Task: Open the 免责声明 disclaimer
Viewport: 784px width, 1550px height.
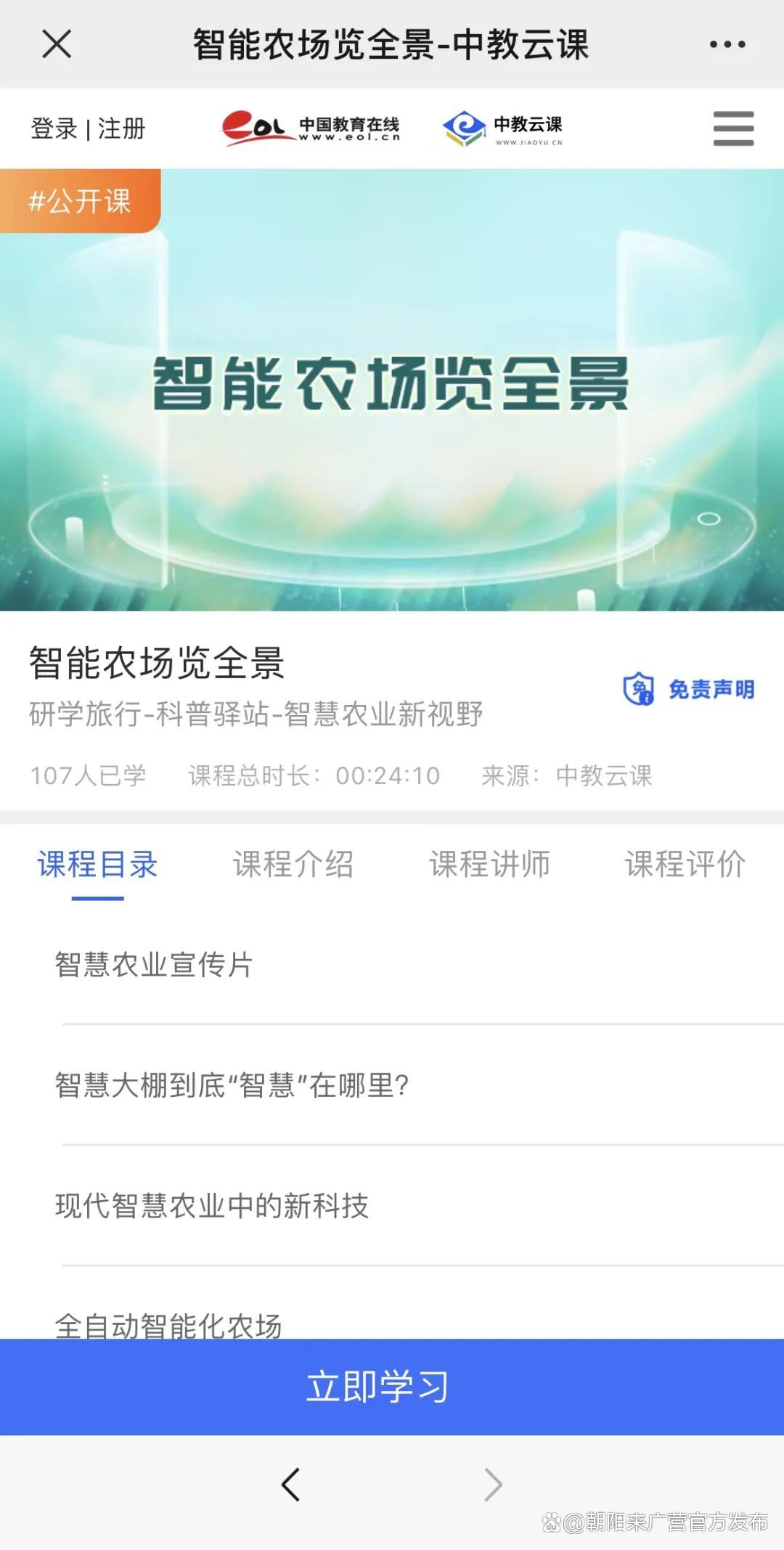Action: pyautogui.click(x=690, y=689)
